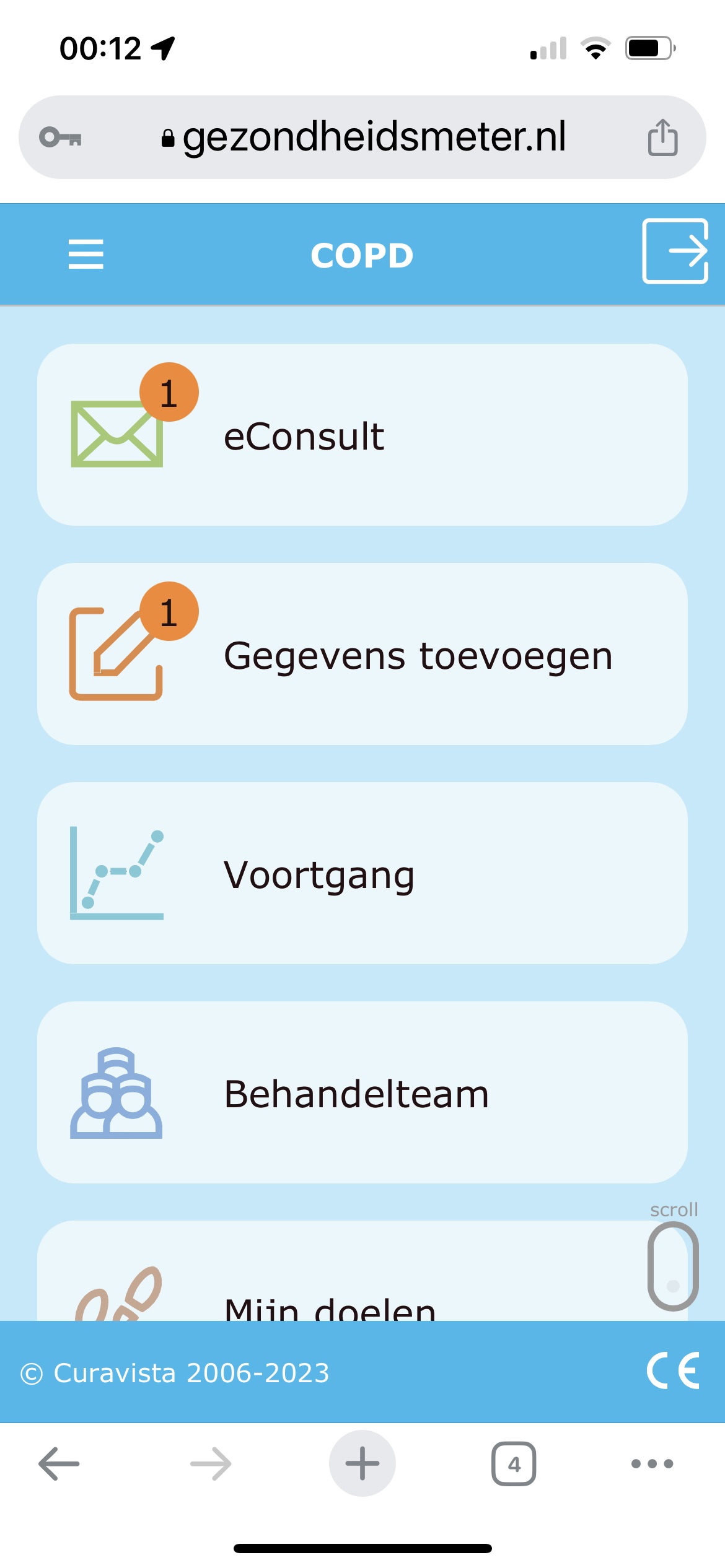Viewport: 725px width, 1568px height.
Task: View Voortgang progress chart
Action: [362, 873]
